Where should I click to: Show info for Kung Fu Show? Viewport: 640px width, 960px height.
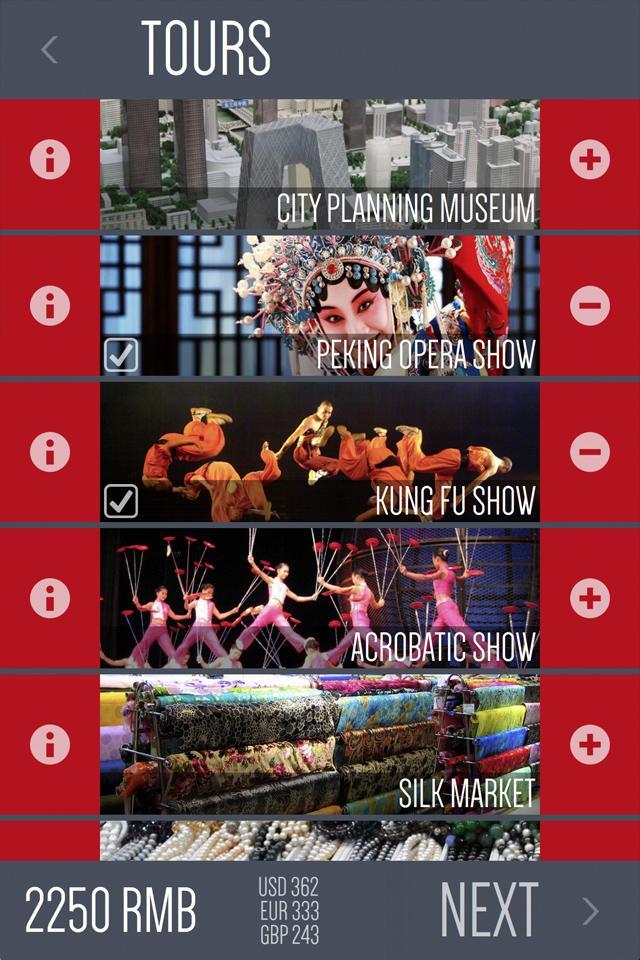50,452
